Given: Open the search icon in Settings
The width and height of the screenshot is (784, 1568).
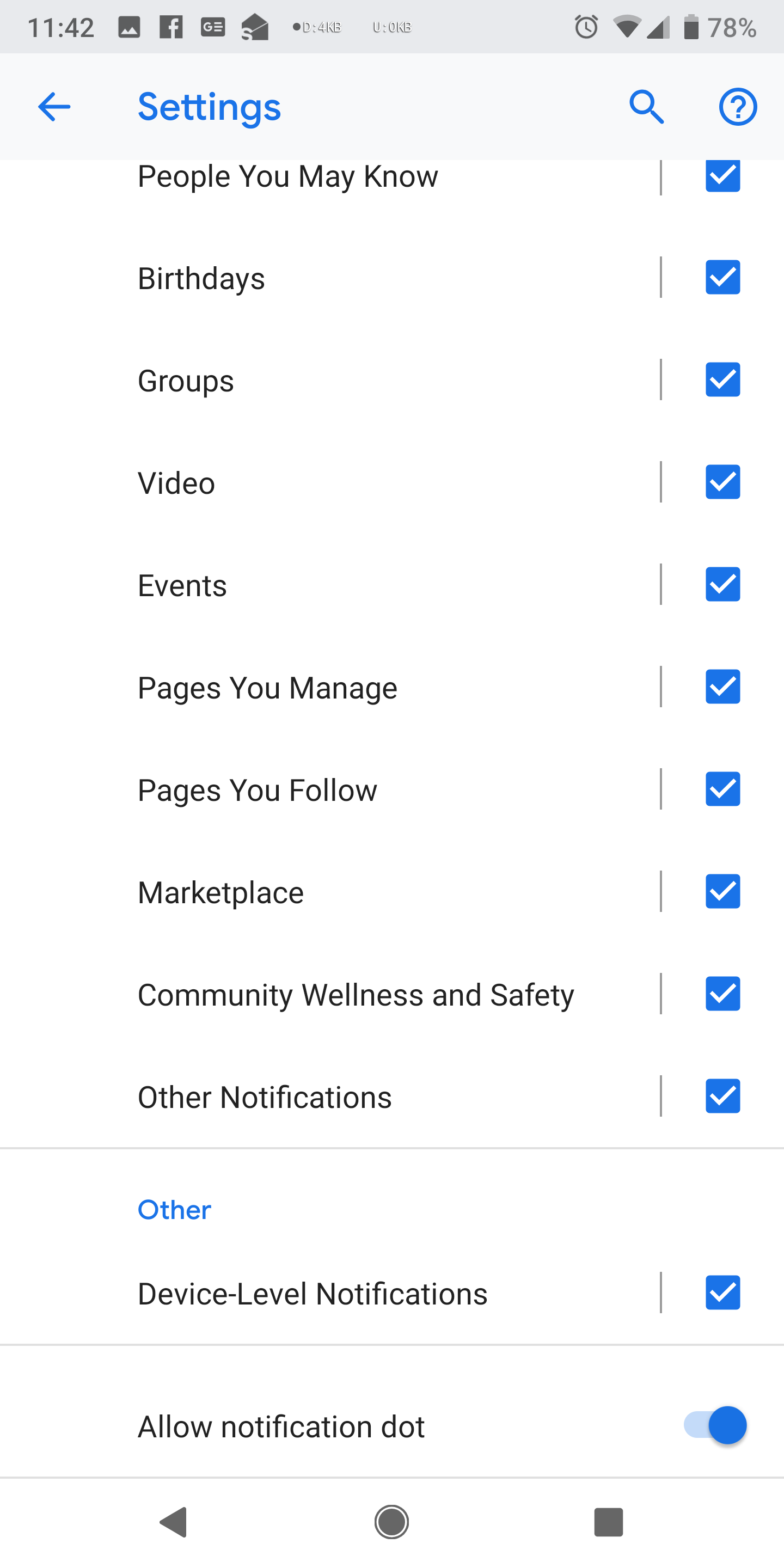Looking at the screenshot, I should pos(646,107).
